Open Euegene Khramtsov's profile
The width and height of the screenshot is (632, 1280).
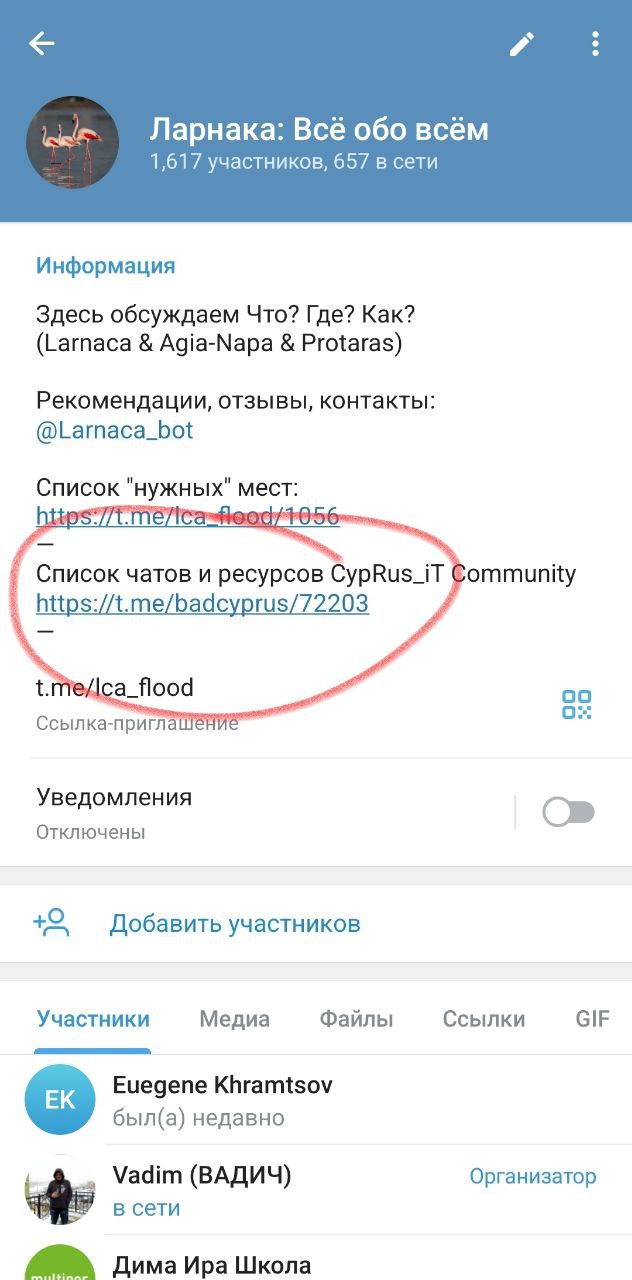222,1099
